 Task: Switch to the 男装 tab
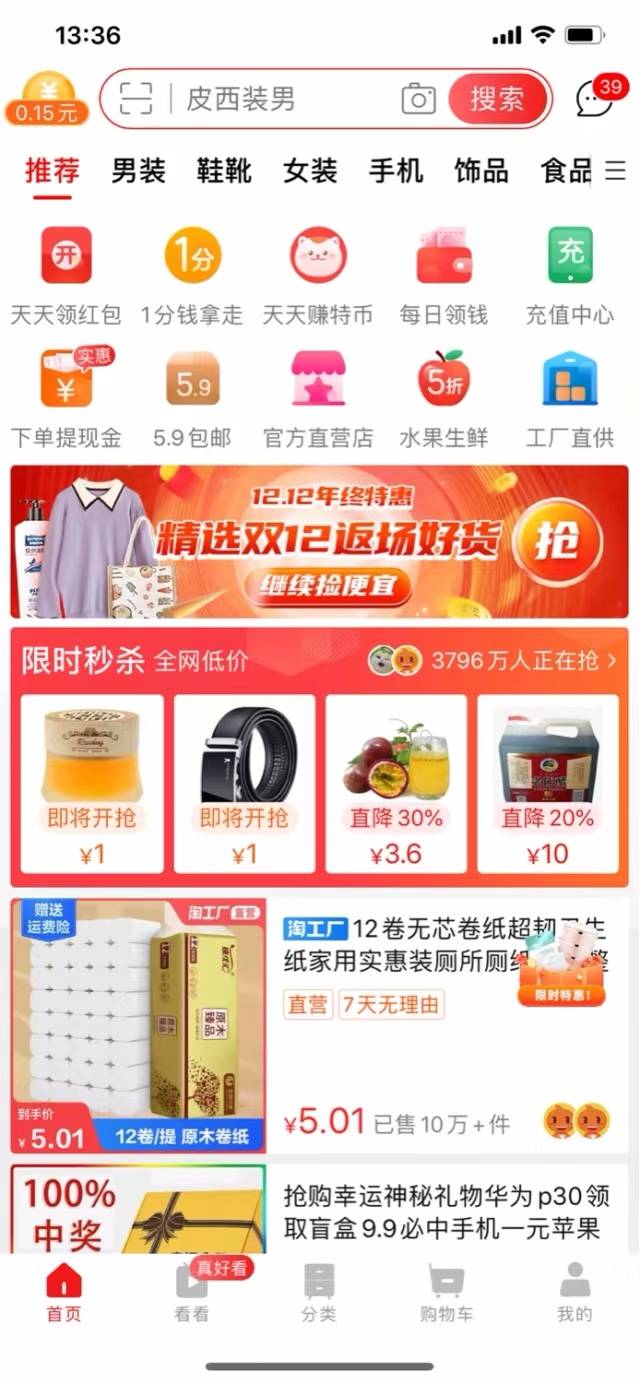[x=138, y=171]
